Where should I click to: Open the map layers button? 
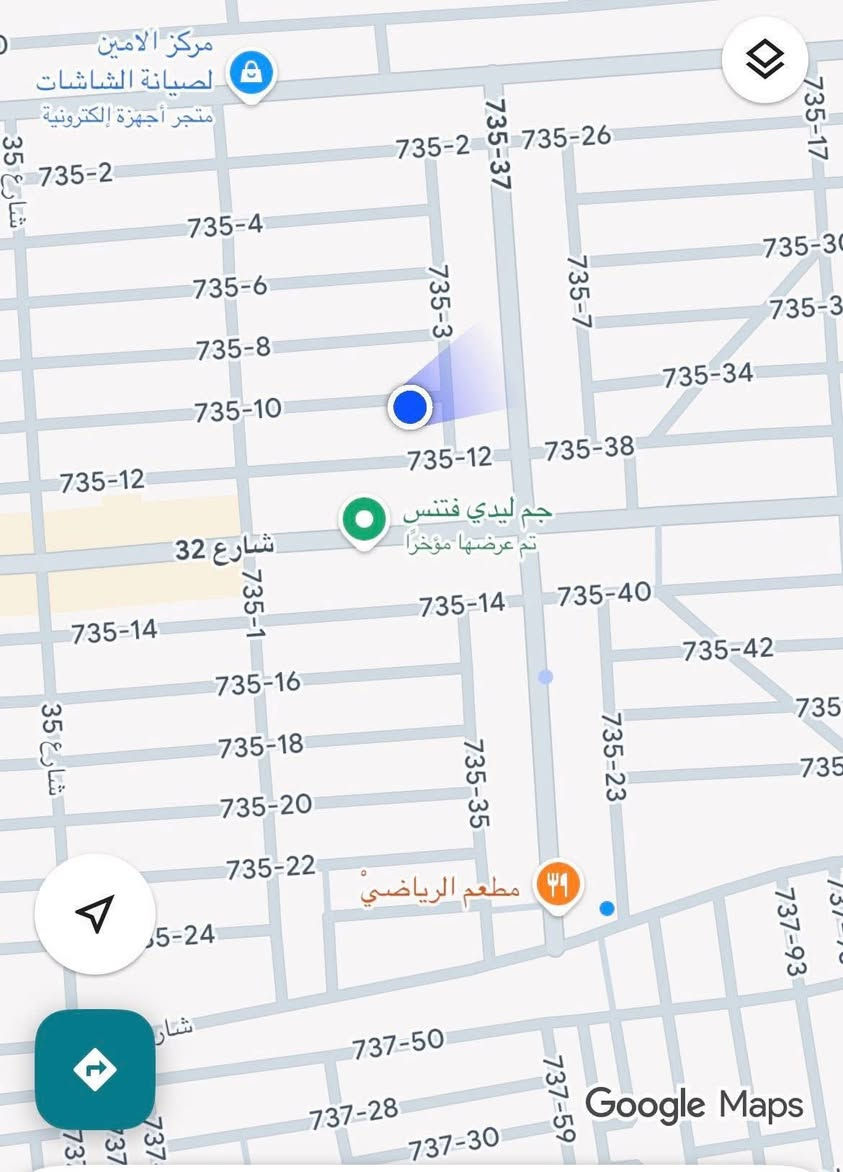pos(765,61)
